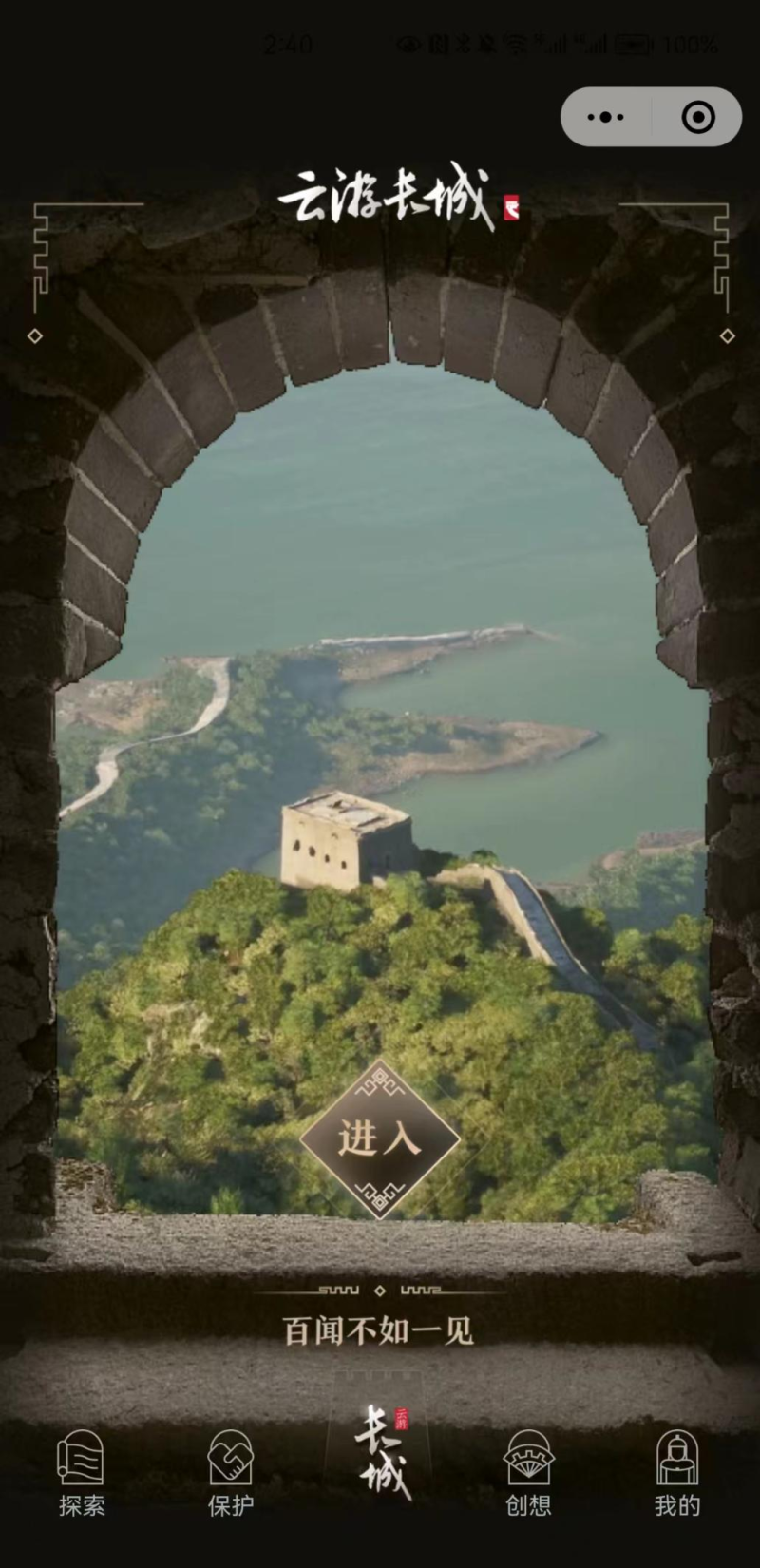Select the center 长城 home tab
Screen dimensions: 760x1568
point(382,1454)
